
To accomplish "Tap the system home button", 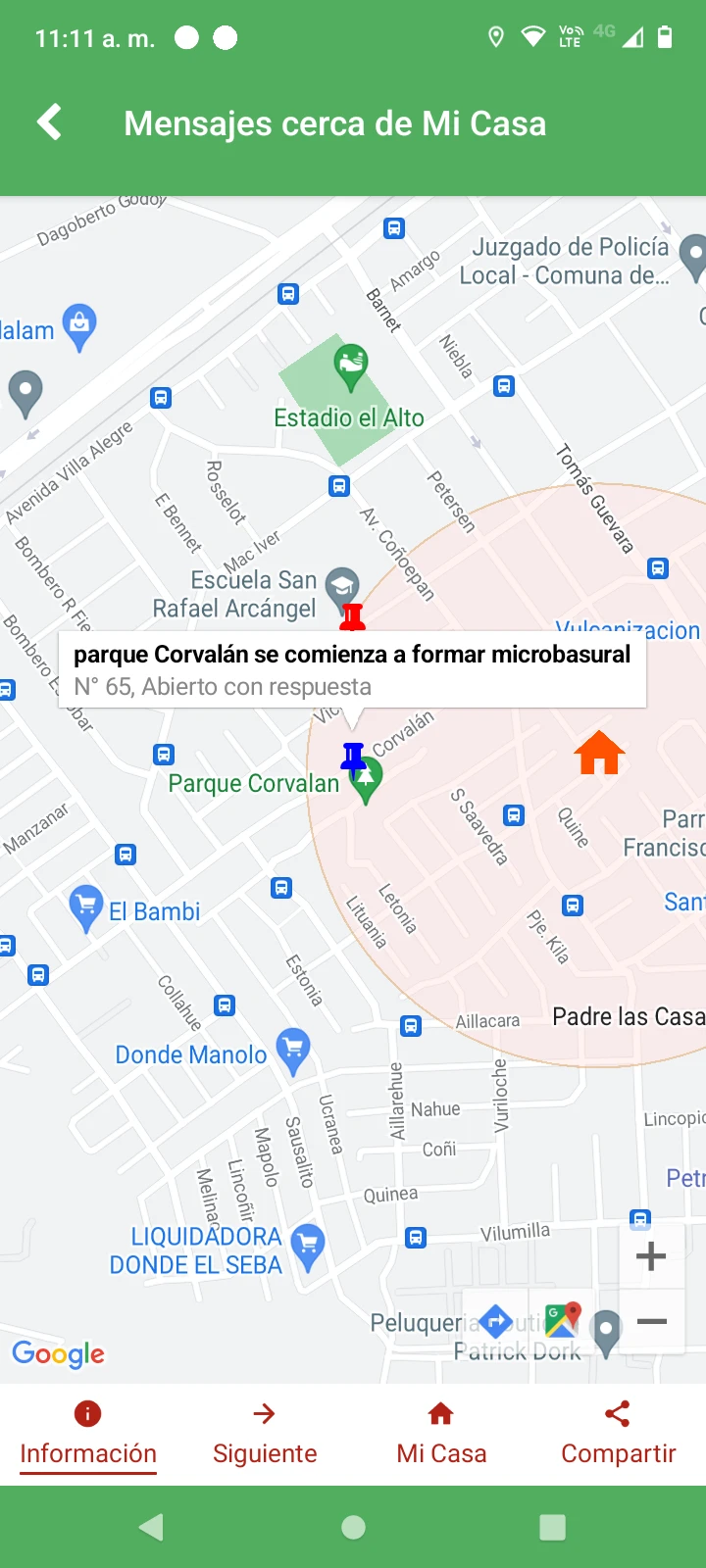I will (x=353, y=1527).
